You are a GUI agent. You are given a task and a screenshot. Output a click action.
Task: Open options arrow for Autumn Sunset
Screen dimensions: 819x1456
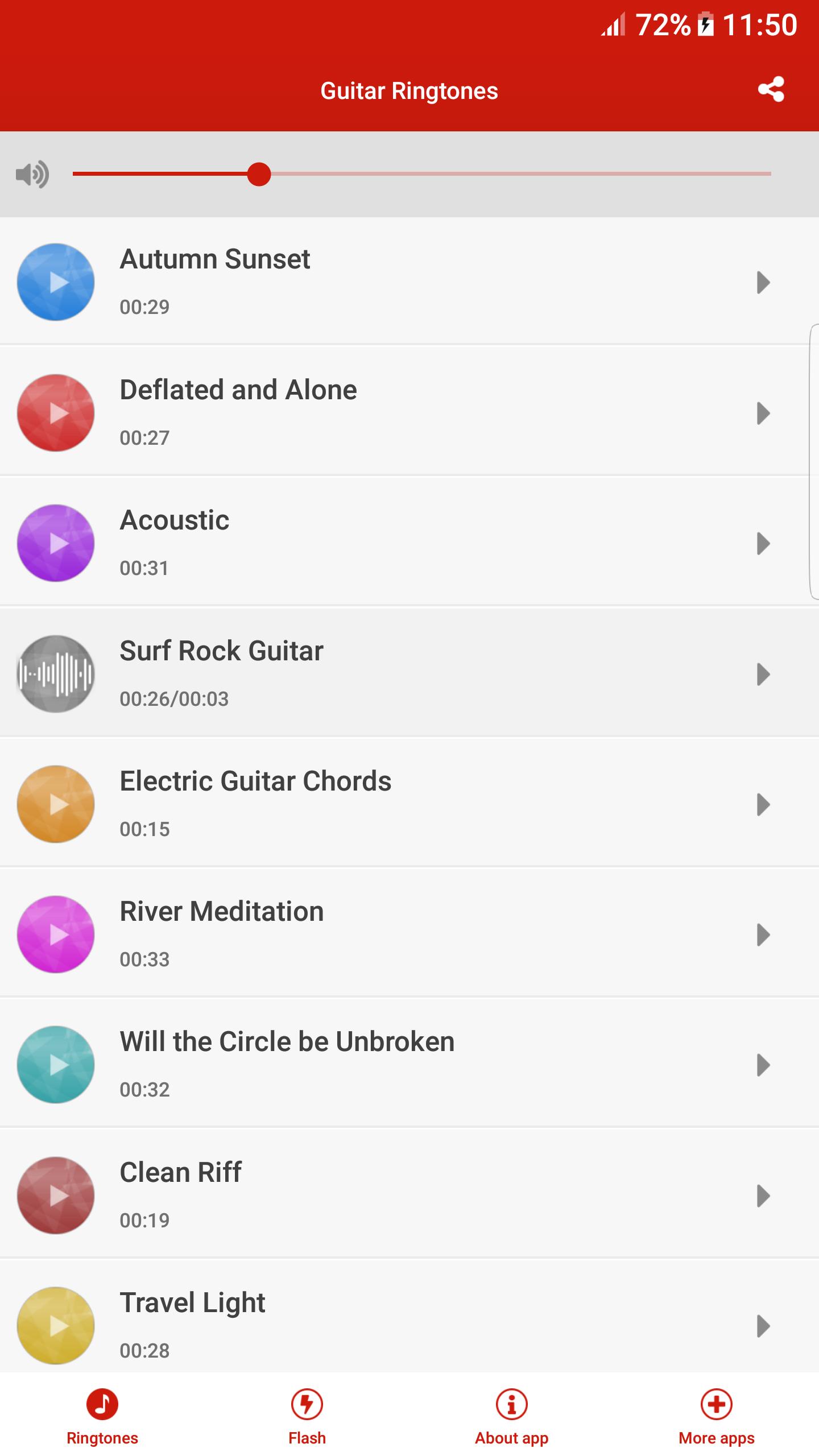coord(763,283)
